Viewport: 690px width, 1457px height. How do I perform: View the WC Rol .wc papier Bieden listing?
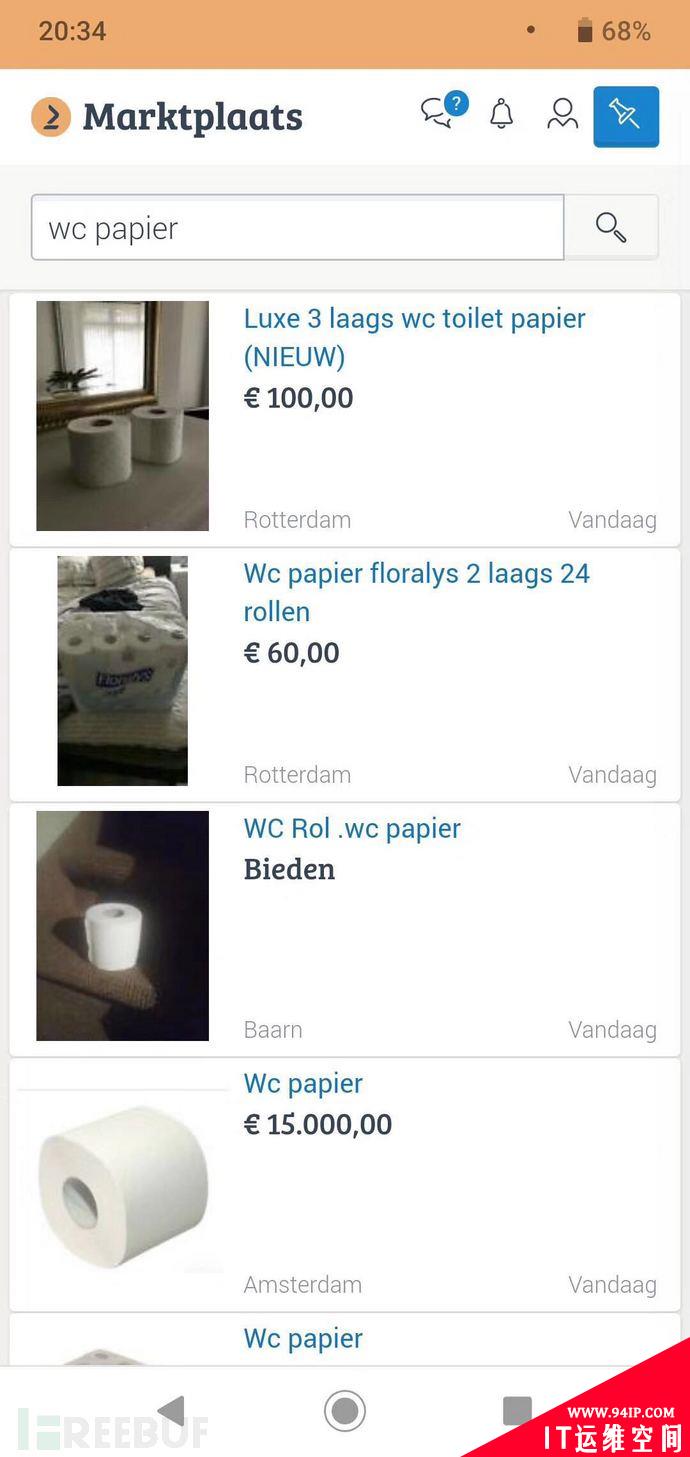[x=352, y=829]
